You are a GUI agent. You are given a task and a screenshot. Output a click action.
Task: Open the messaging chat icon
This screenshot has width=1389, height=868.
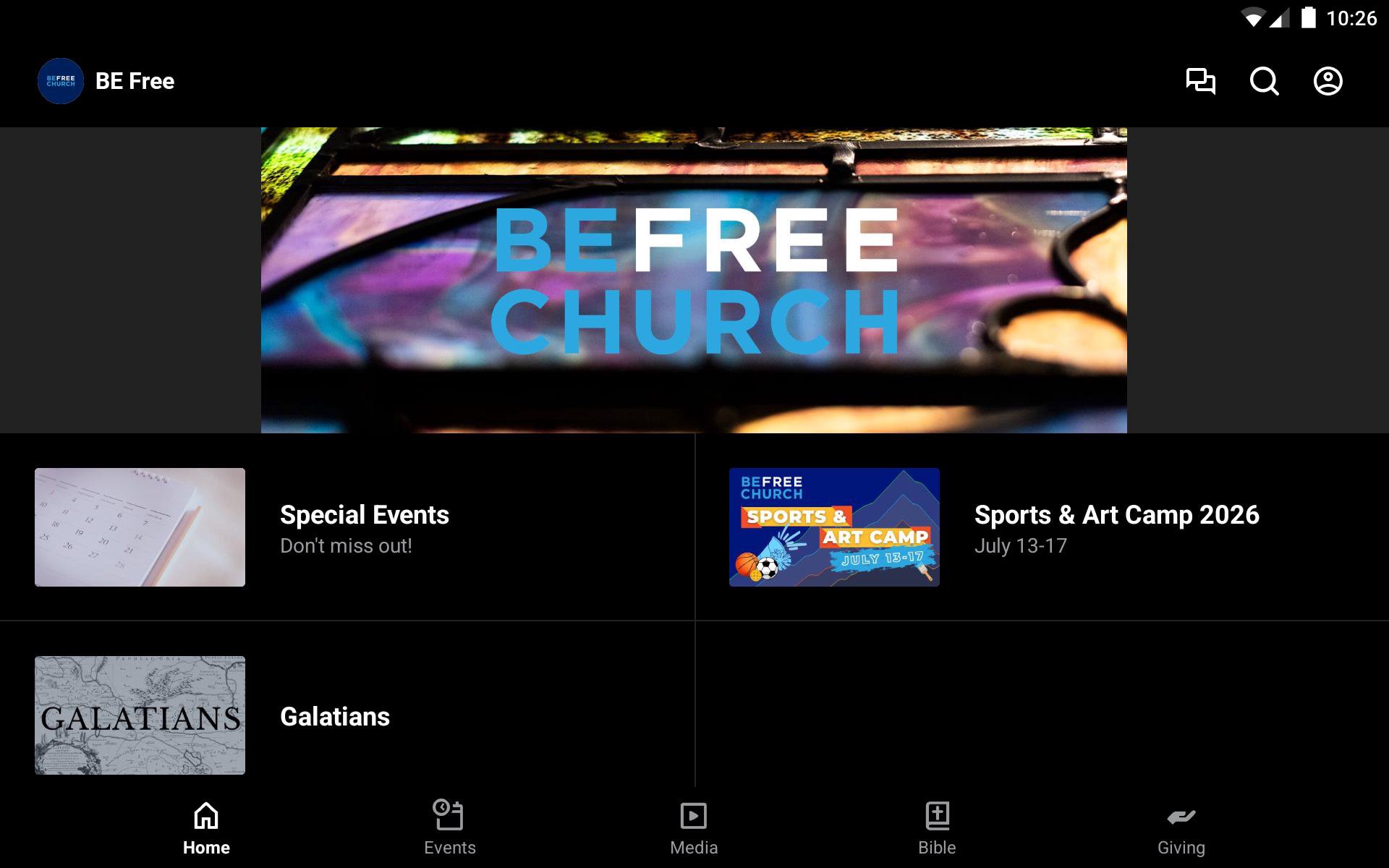click(x=1200, y=81)
